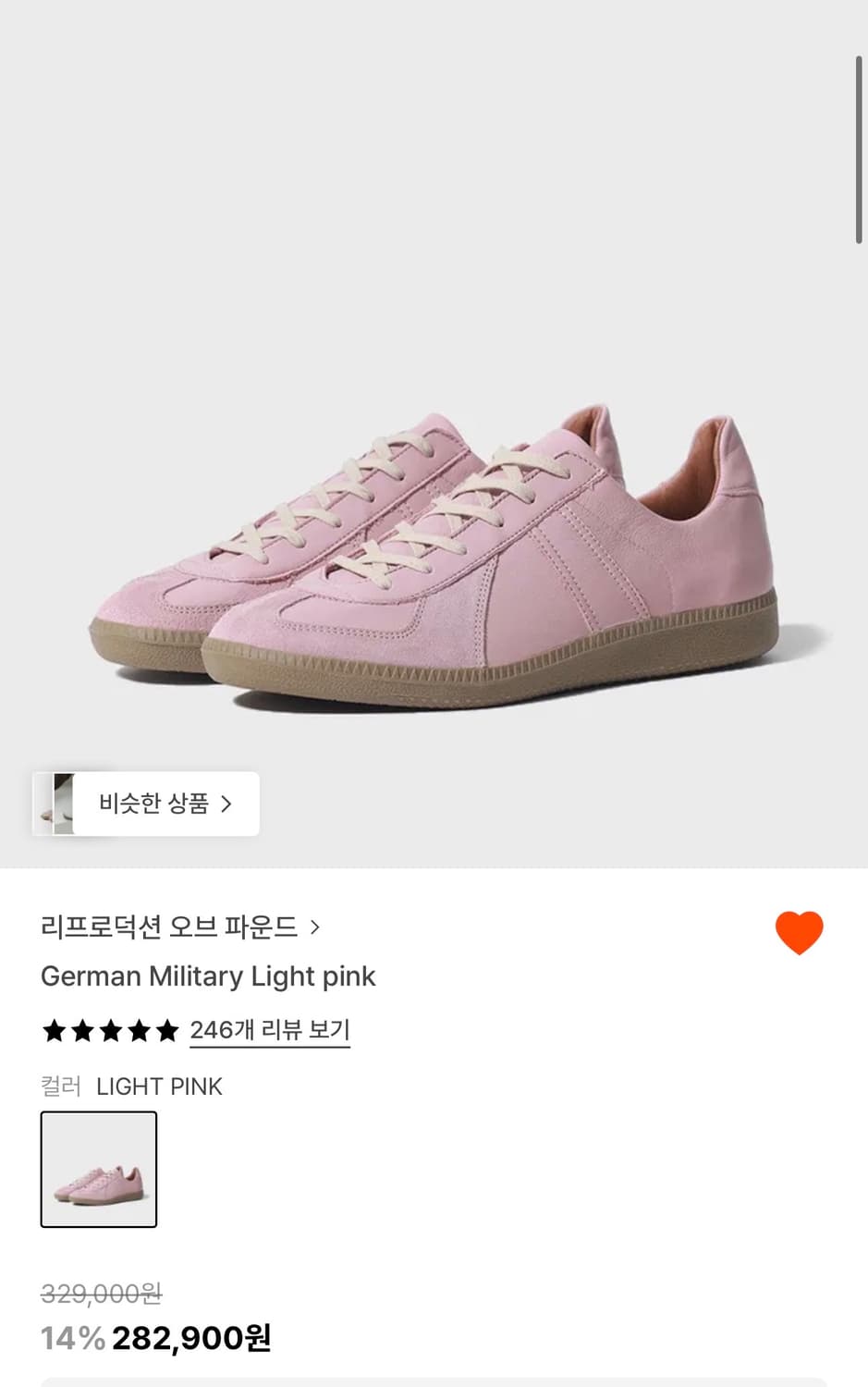View reviews via 246개 리뷰 보기 link
The width and height of the screenshot is (868, 1387).
click(269, 1030)
